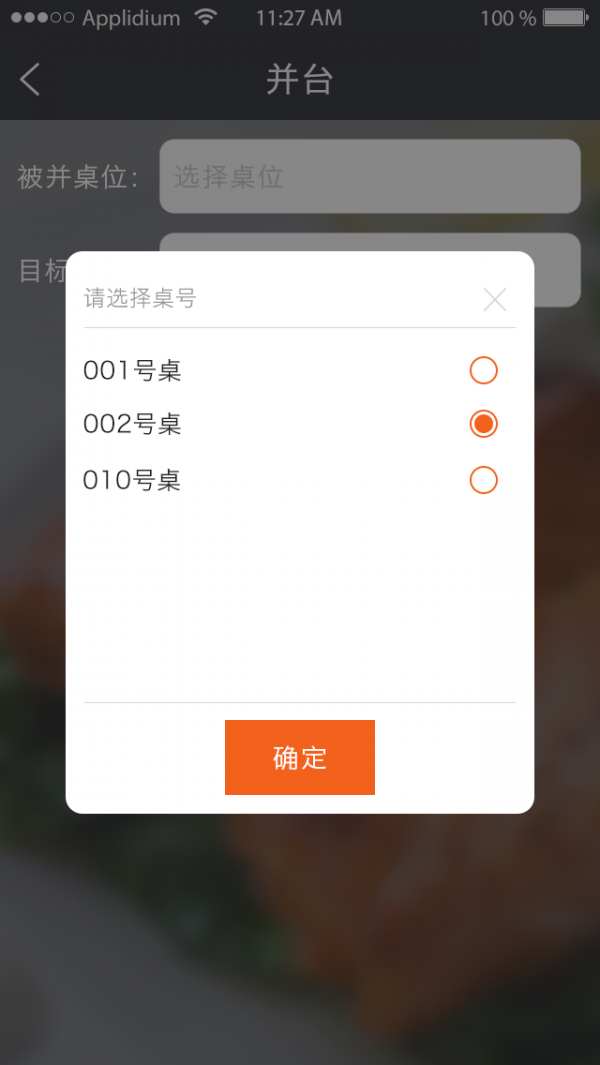Select the 002号桌 radio button

point(483,424)
